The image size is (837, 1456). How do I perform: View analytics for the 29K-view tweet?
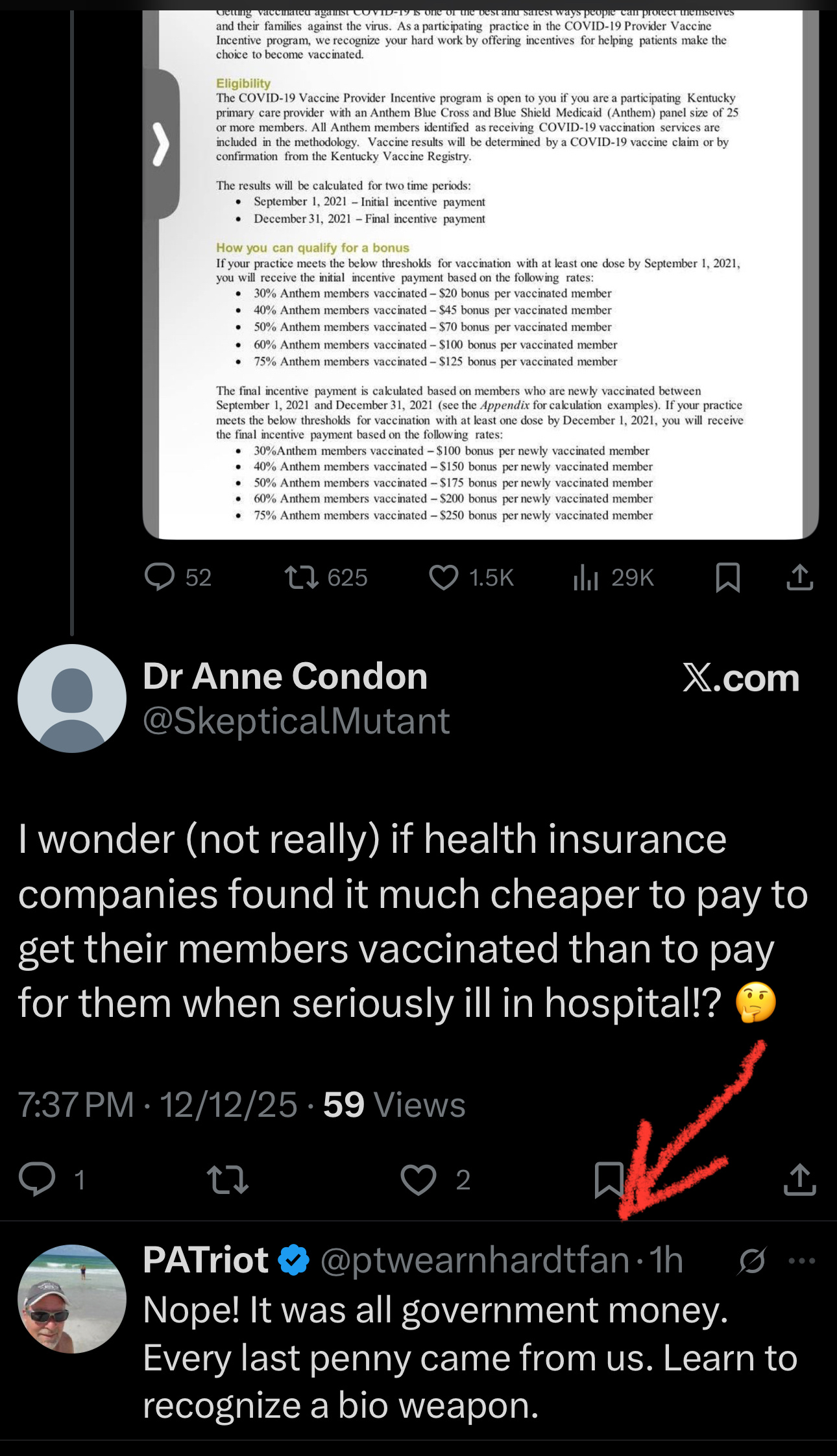(x=585, y=577)
